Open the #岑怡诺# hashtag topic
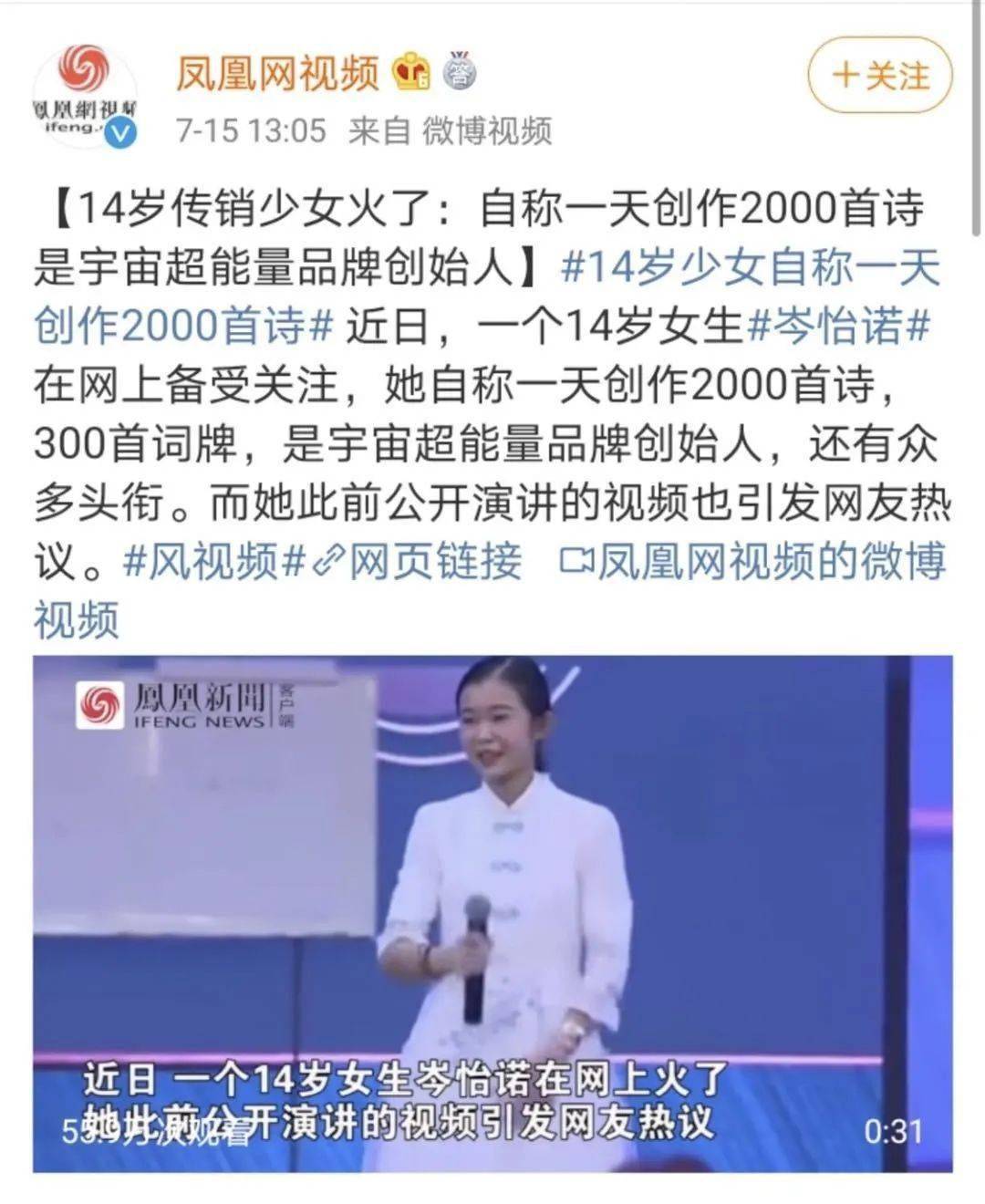 (838, 327)
